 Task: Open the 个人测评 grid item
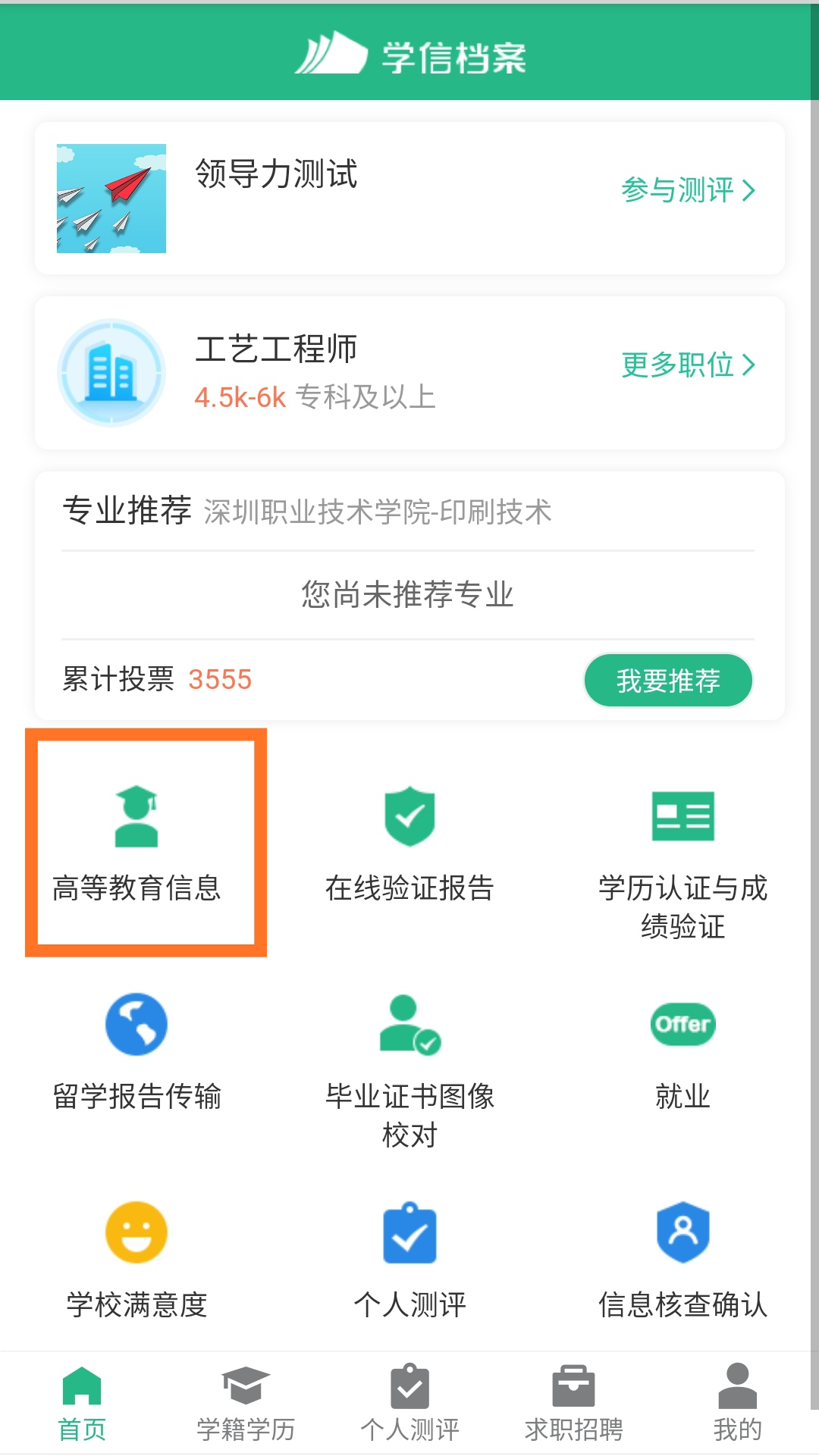(409, 1260)
